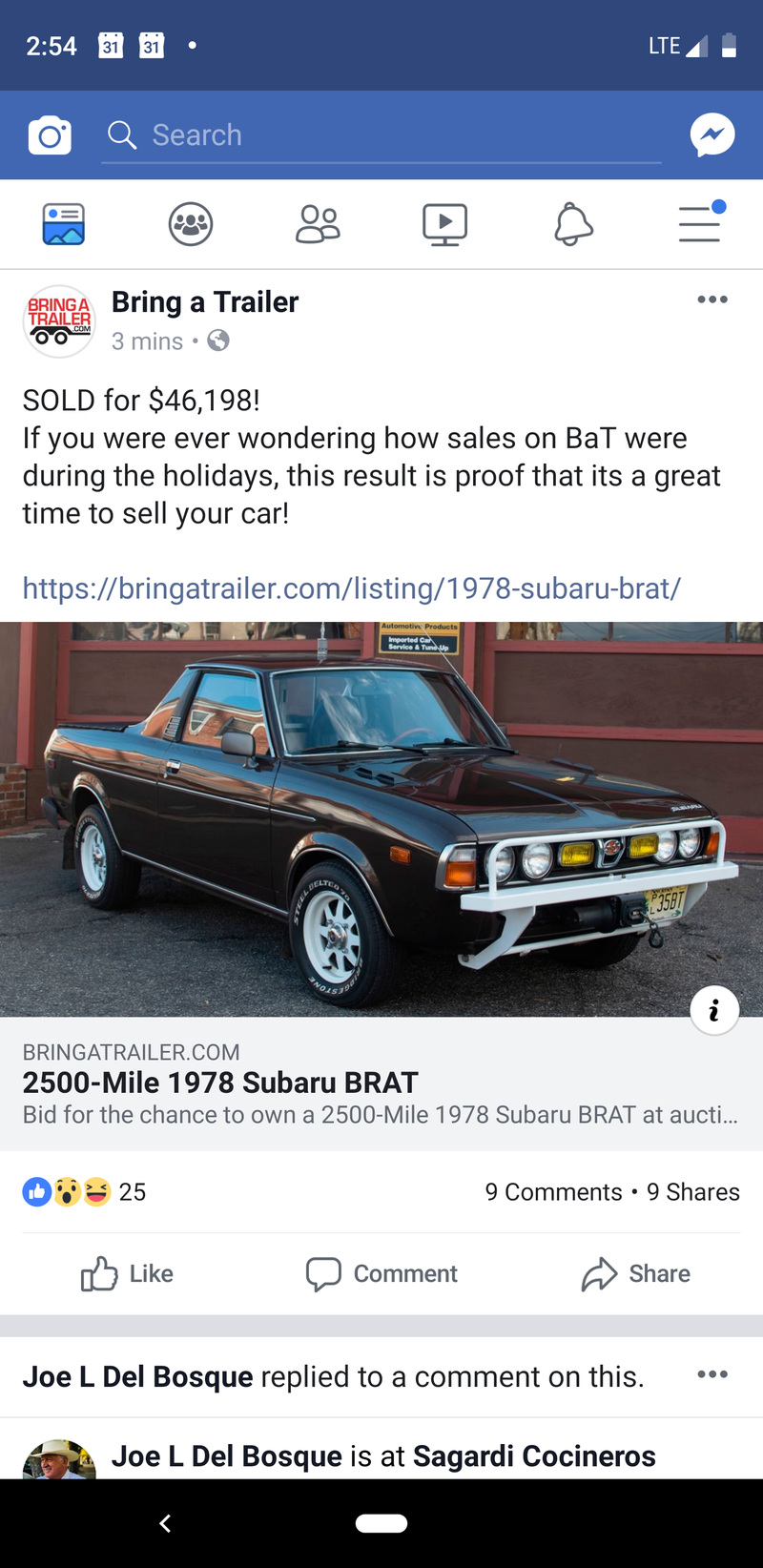Tap the Search field

381,135
